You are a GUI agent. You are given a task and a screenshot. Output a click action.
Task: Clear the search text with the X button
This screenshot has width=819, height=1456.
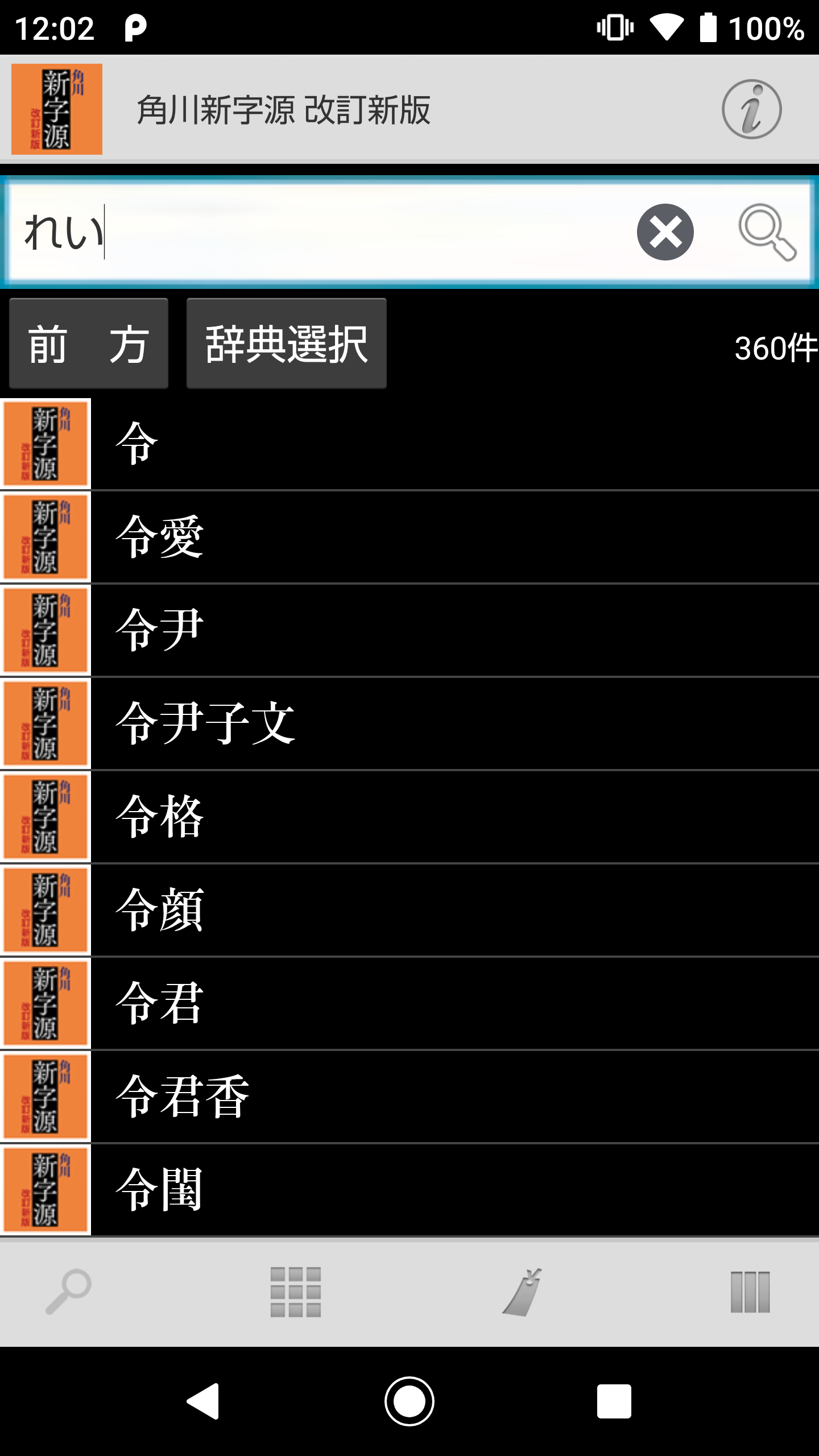pyautogui.click(x=665, y=232)
